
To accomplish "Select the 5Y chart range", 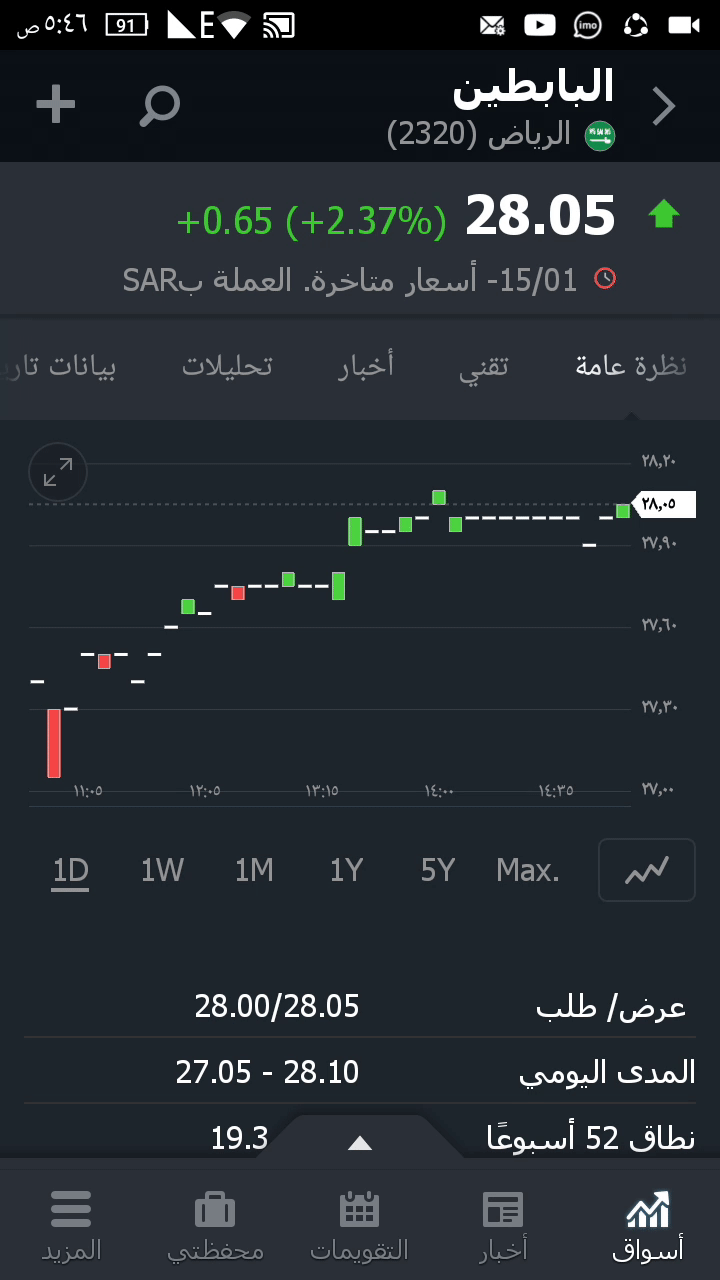I will [438, 870].
